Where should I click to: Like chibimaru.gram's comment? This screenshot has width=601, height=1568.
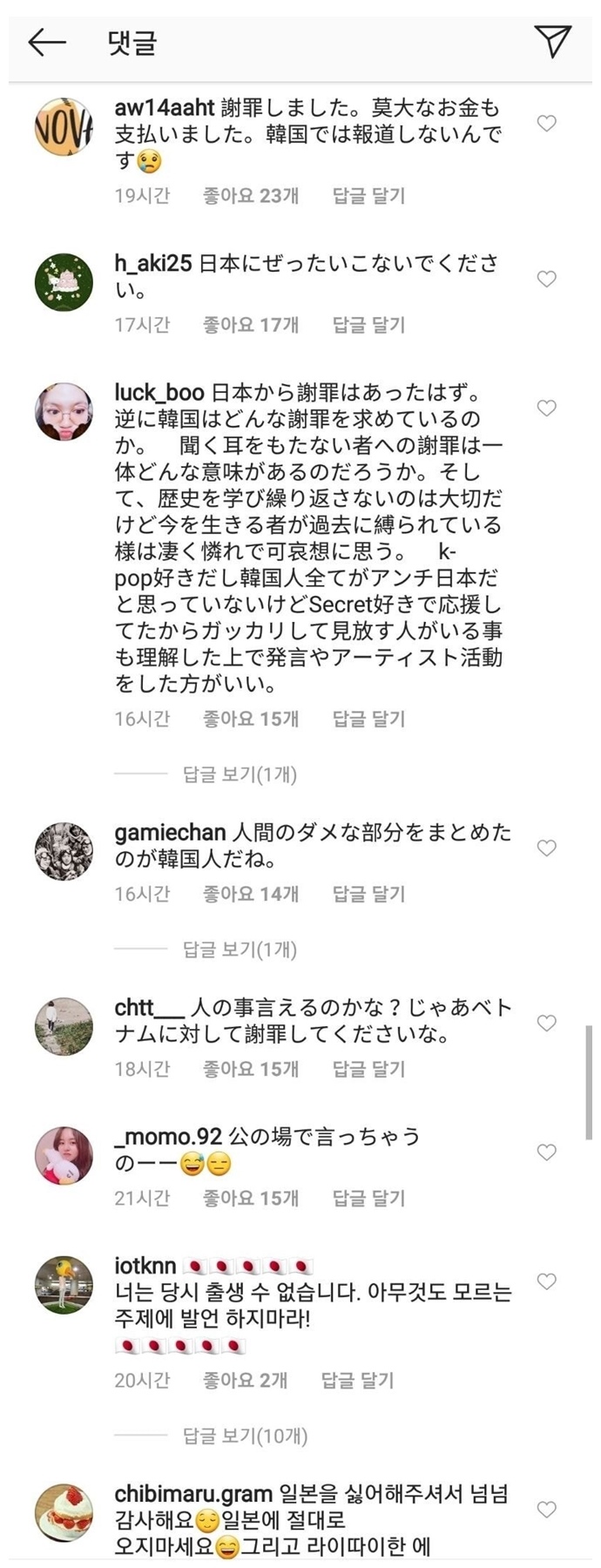click(546, 1509)
